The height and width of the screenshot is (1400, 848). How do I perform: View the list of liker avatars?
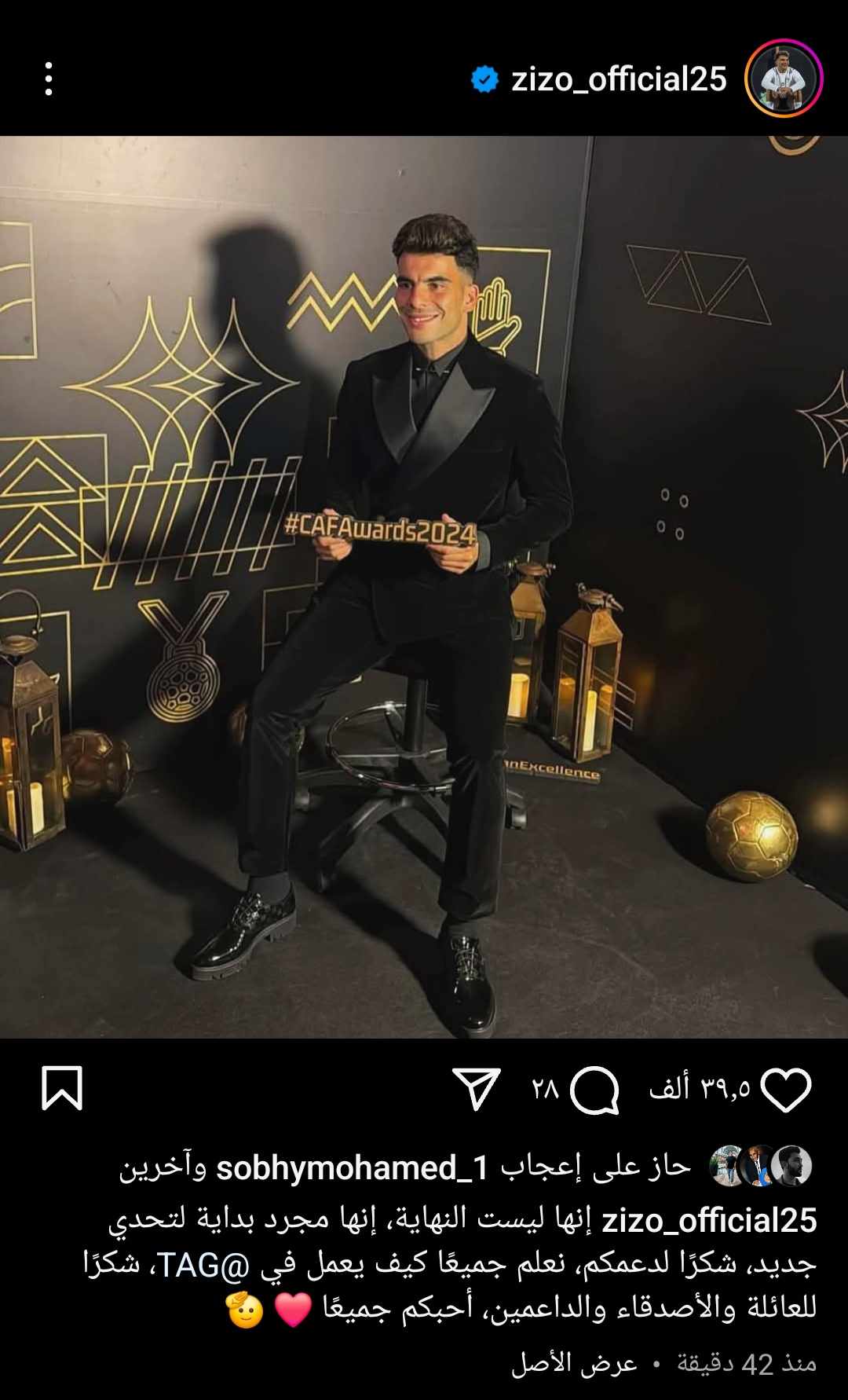coord(760,1166)
